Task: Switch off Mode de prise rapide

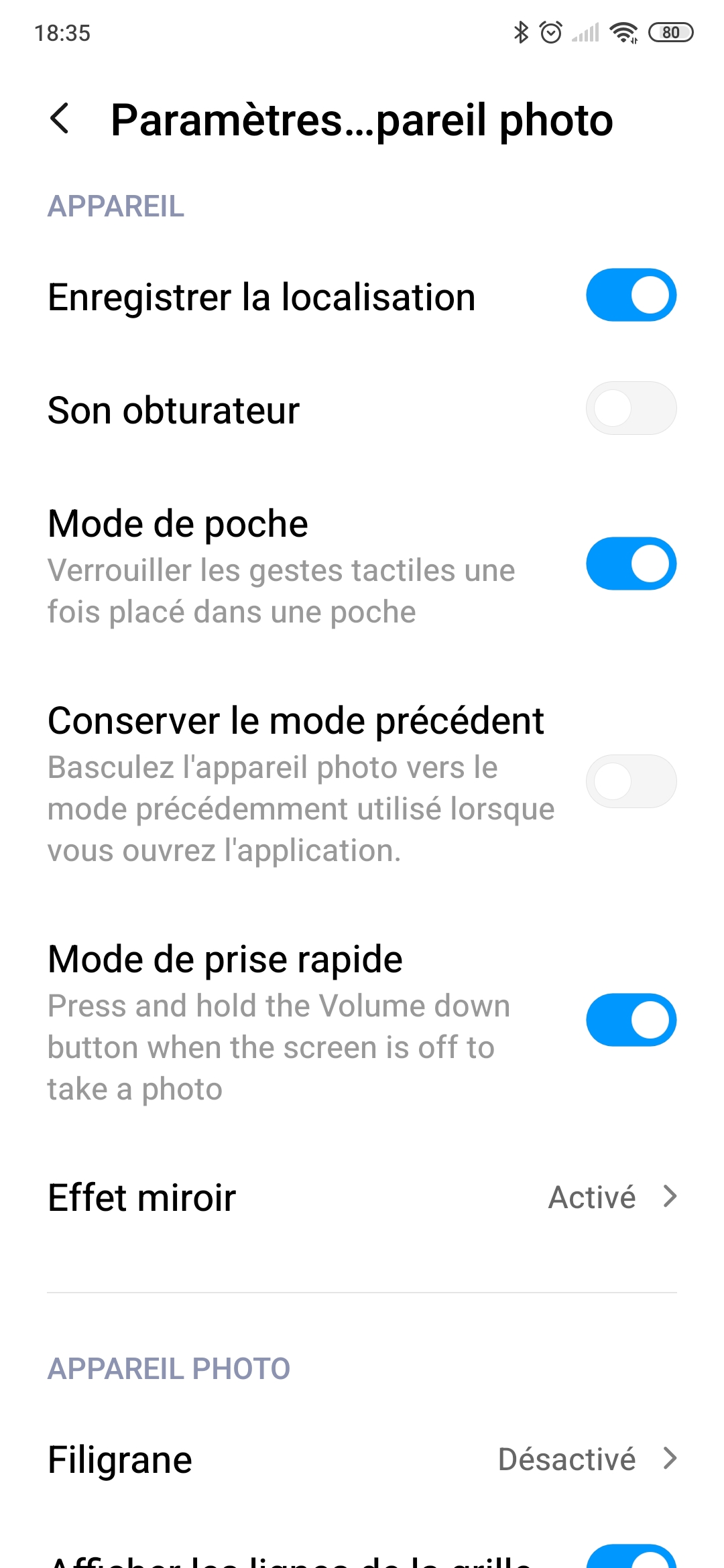Action: pyautogui.click(x=631, y=1020)
